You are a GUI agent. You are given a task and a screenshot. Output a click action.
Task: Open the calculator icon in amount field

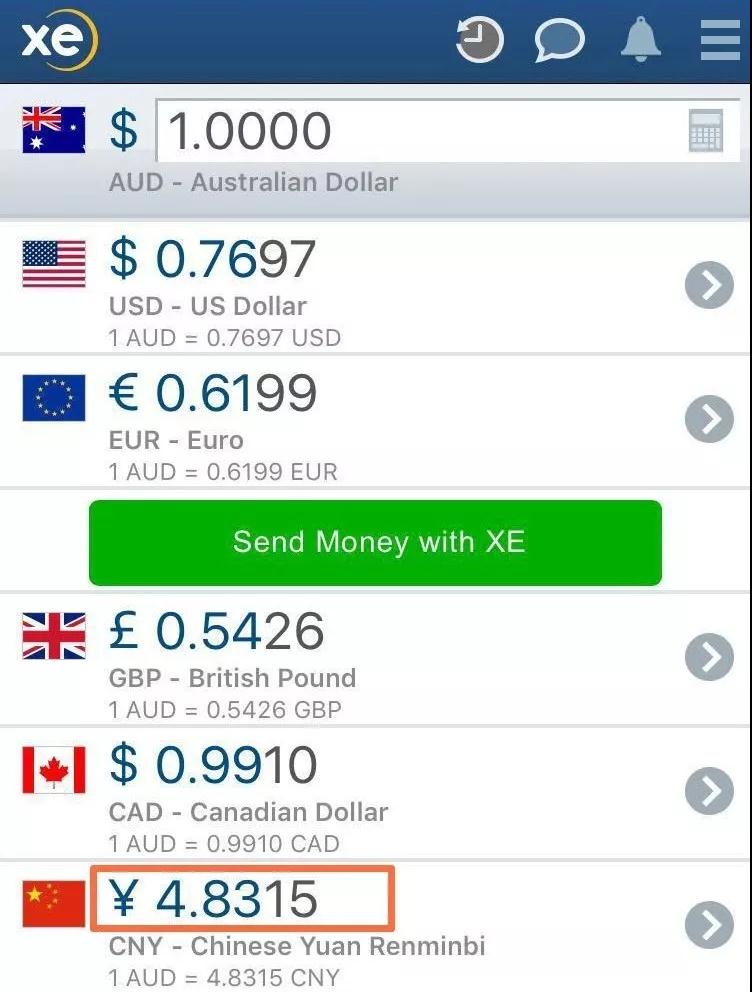(x=706, y=132)
